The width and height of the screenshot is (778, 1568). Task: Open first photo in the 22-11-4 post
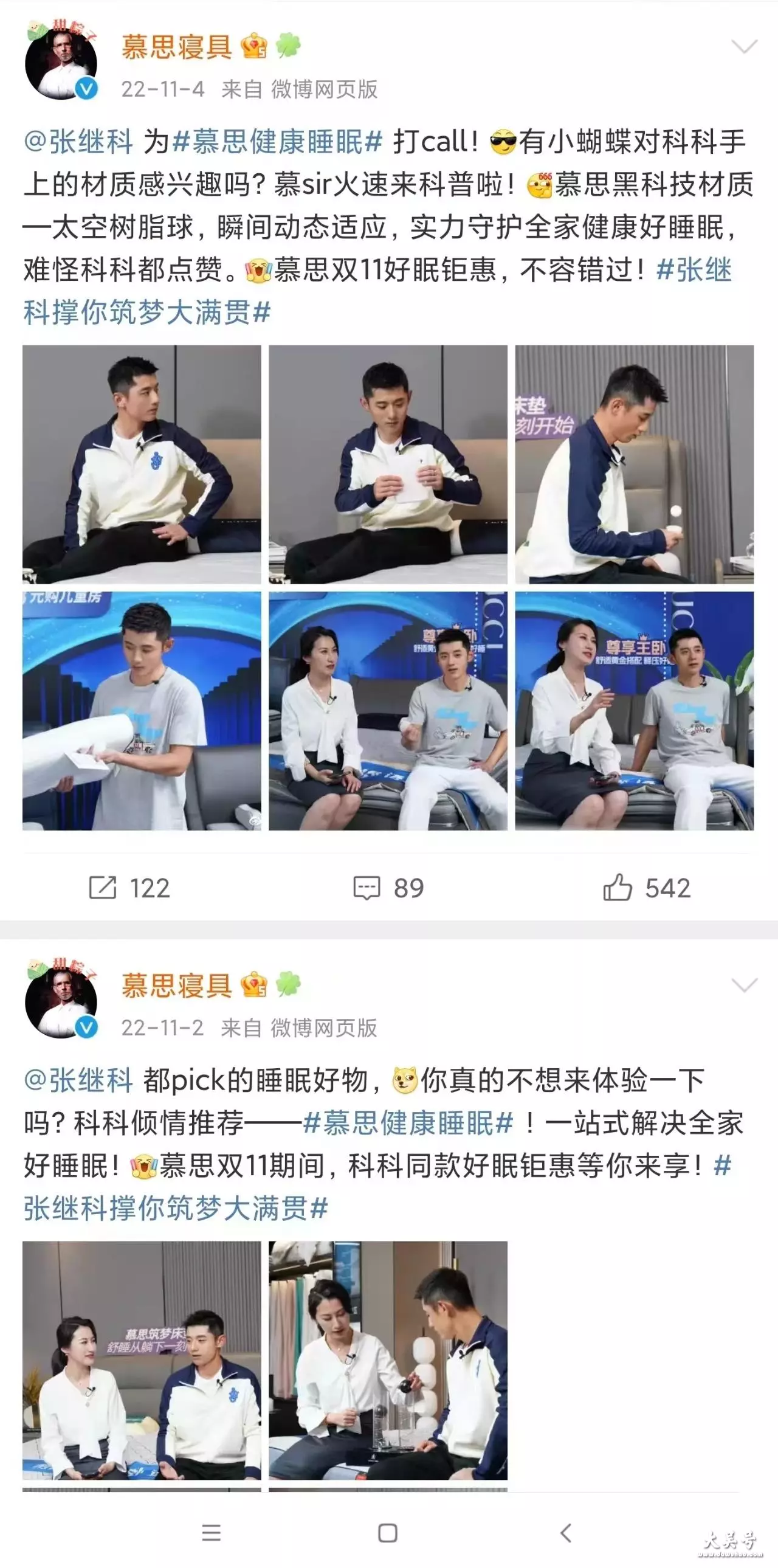coord(142,465)
